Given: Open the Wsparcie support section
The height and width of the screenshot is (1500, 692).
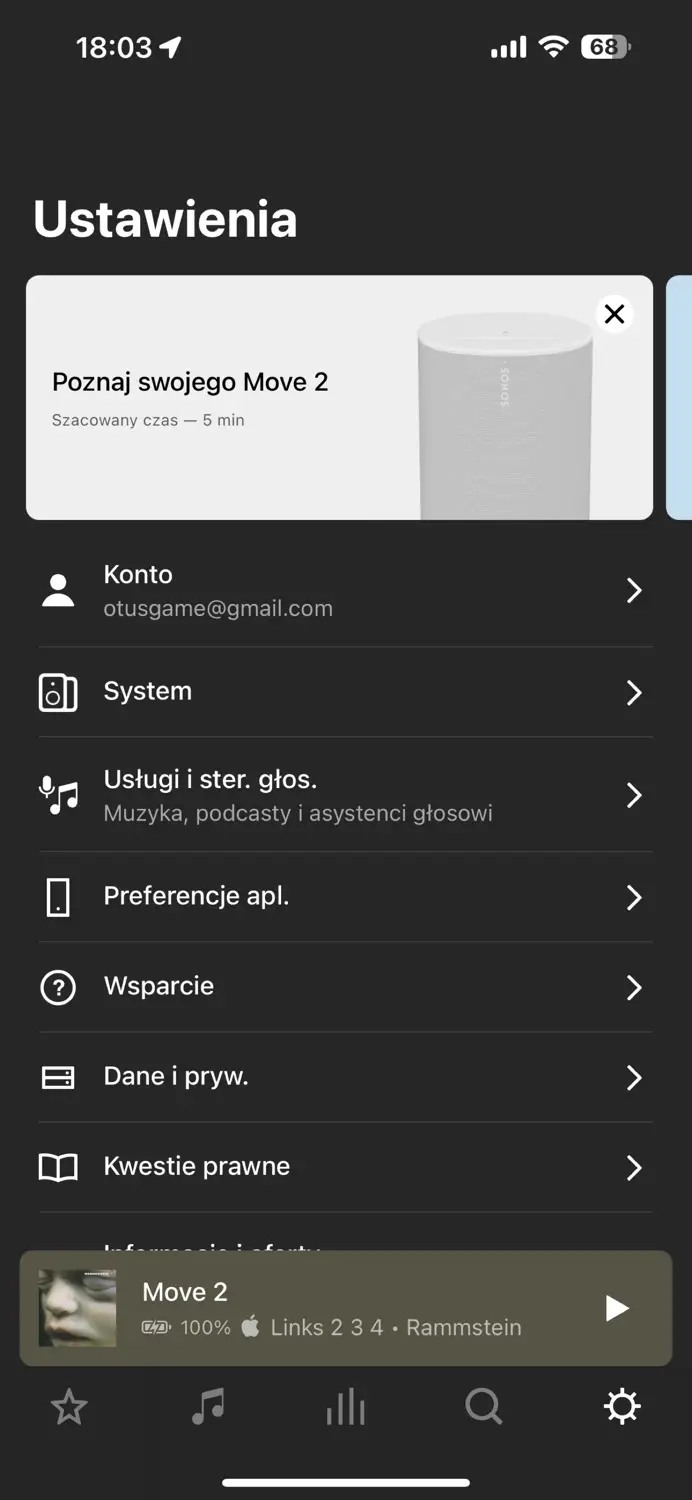Looking at the screenshot, I should [x=345, y=987].
